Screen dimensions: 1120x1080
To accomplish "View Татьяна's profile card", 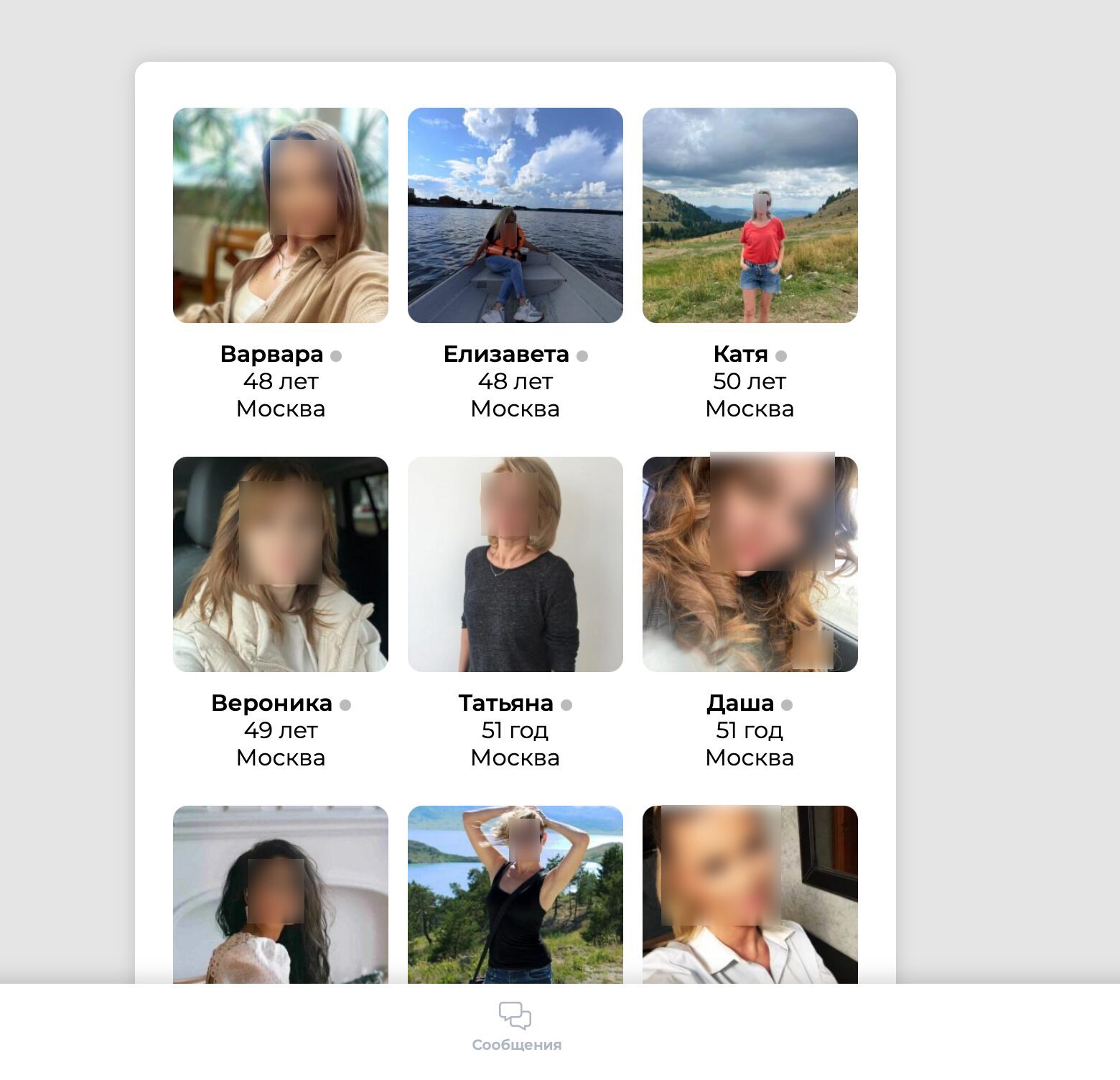I will pos(515,564).
